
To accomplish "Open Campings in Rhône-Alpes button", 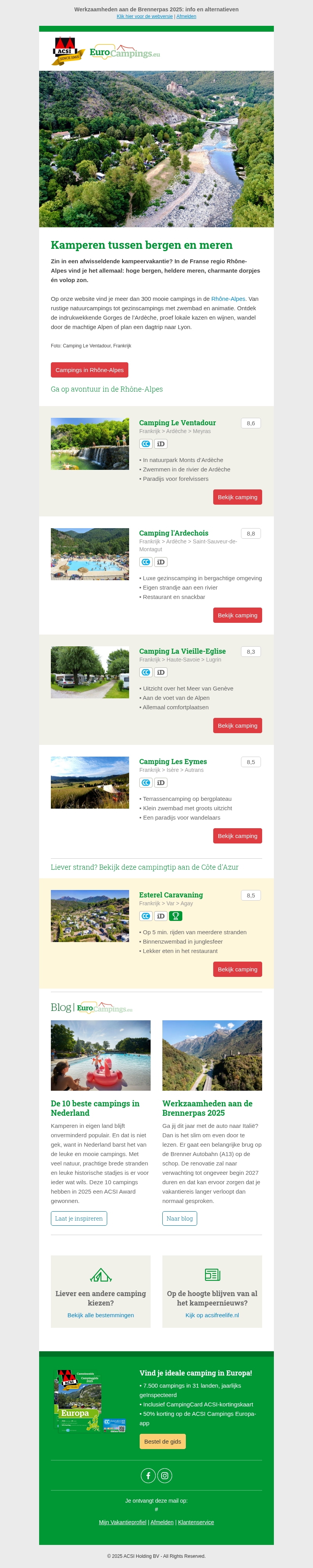I will tap(89, 369).
